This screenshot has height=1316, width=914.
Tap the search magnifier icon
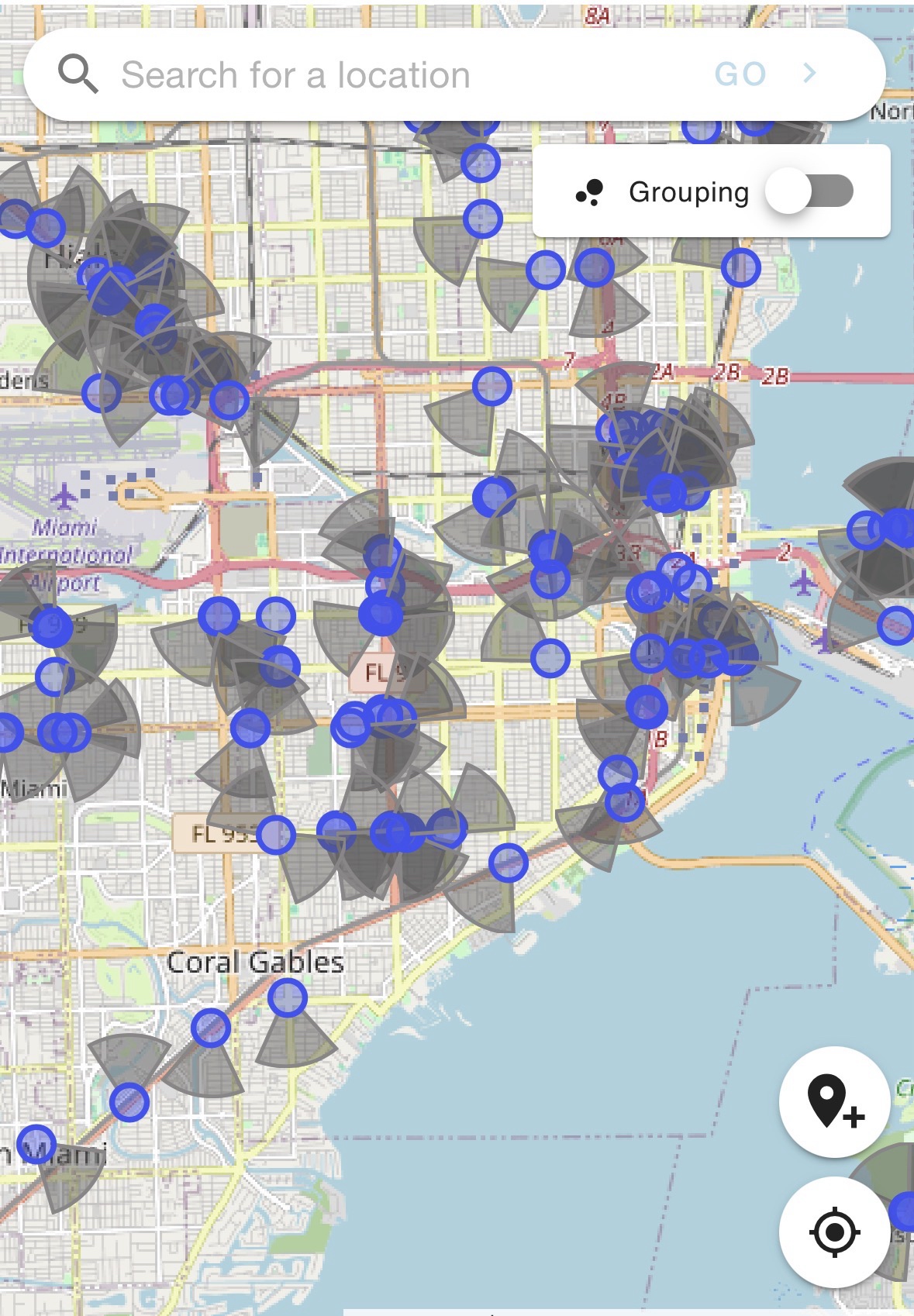point(78,74)
